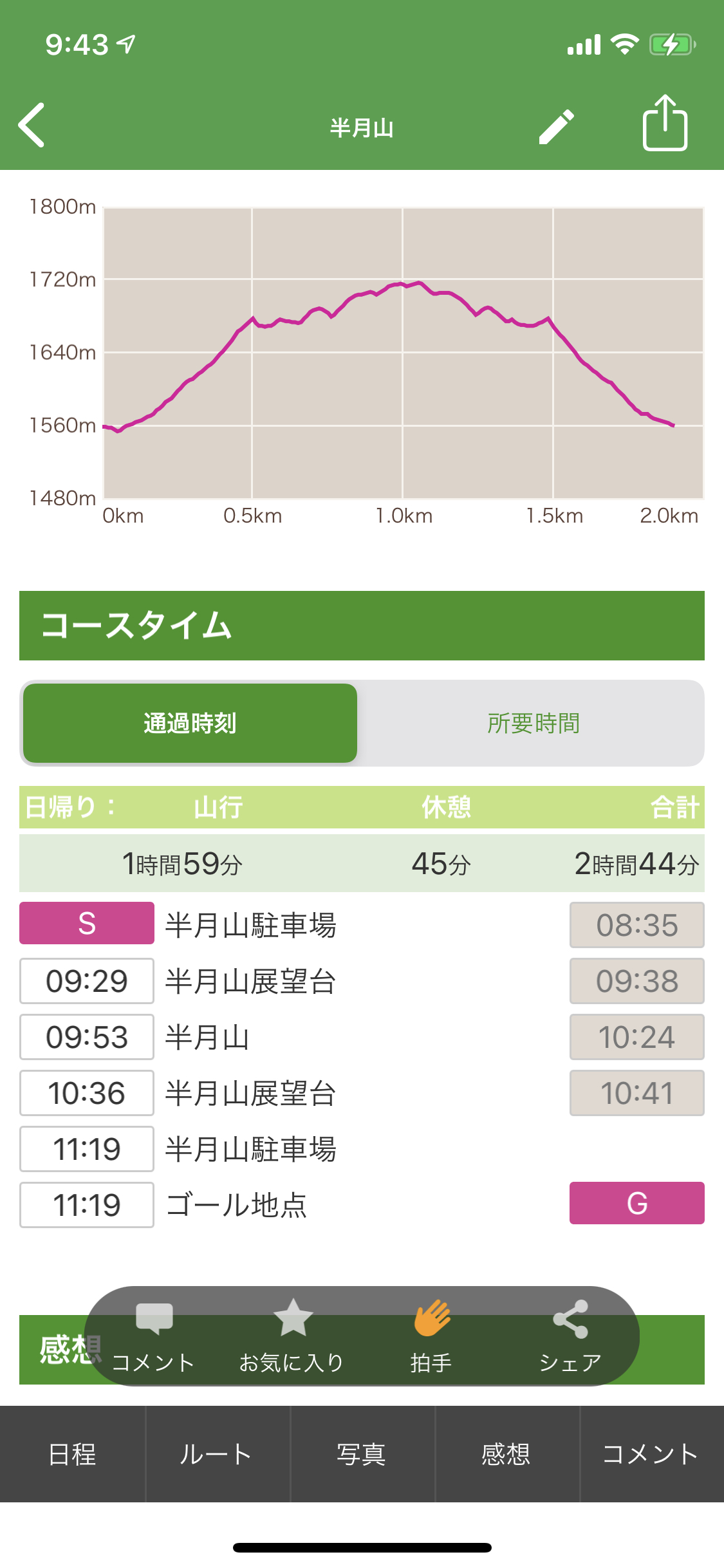This screenshot has width=724, height=1568.
Task: Open the share sheet icon in header
Action: (x=665, y=123)
